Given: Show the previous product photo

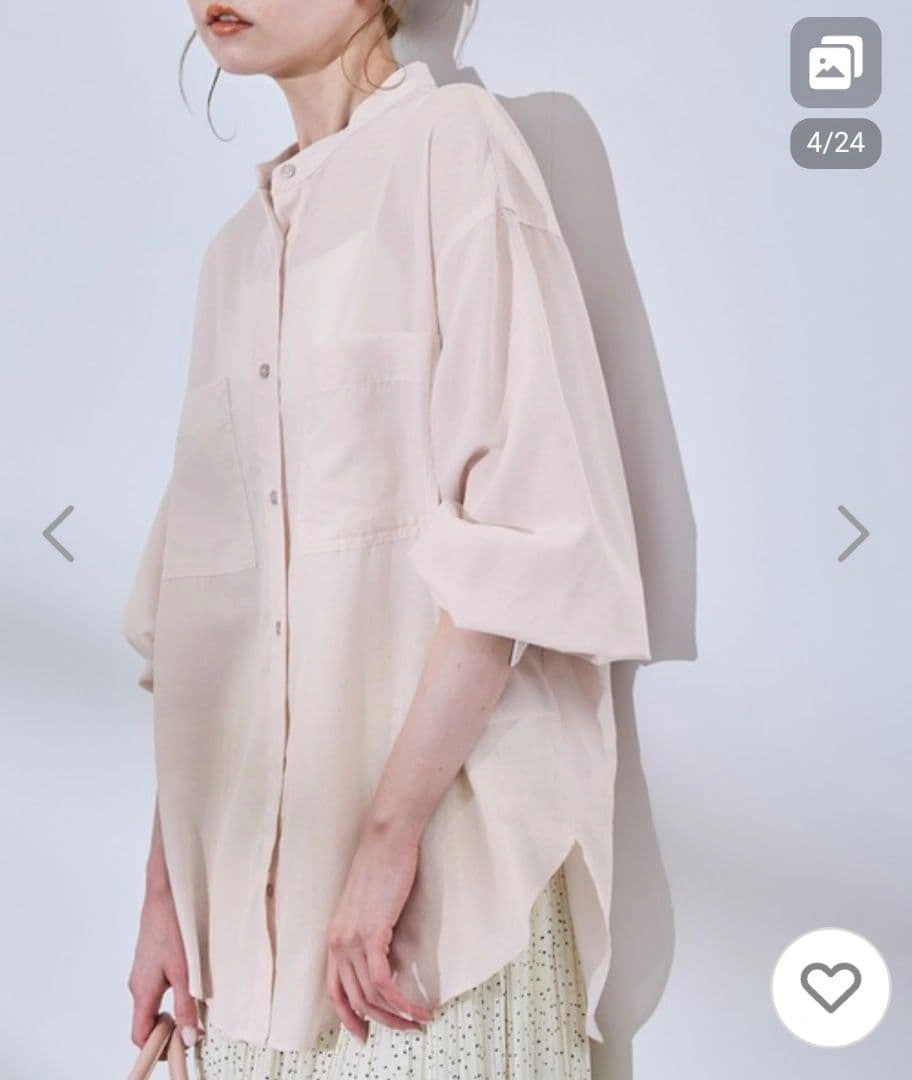Looking at the screenshot, I should (58, 533).
